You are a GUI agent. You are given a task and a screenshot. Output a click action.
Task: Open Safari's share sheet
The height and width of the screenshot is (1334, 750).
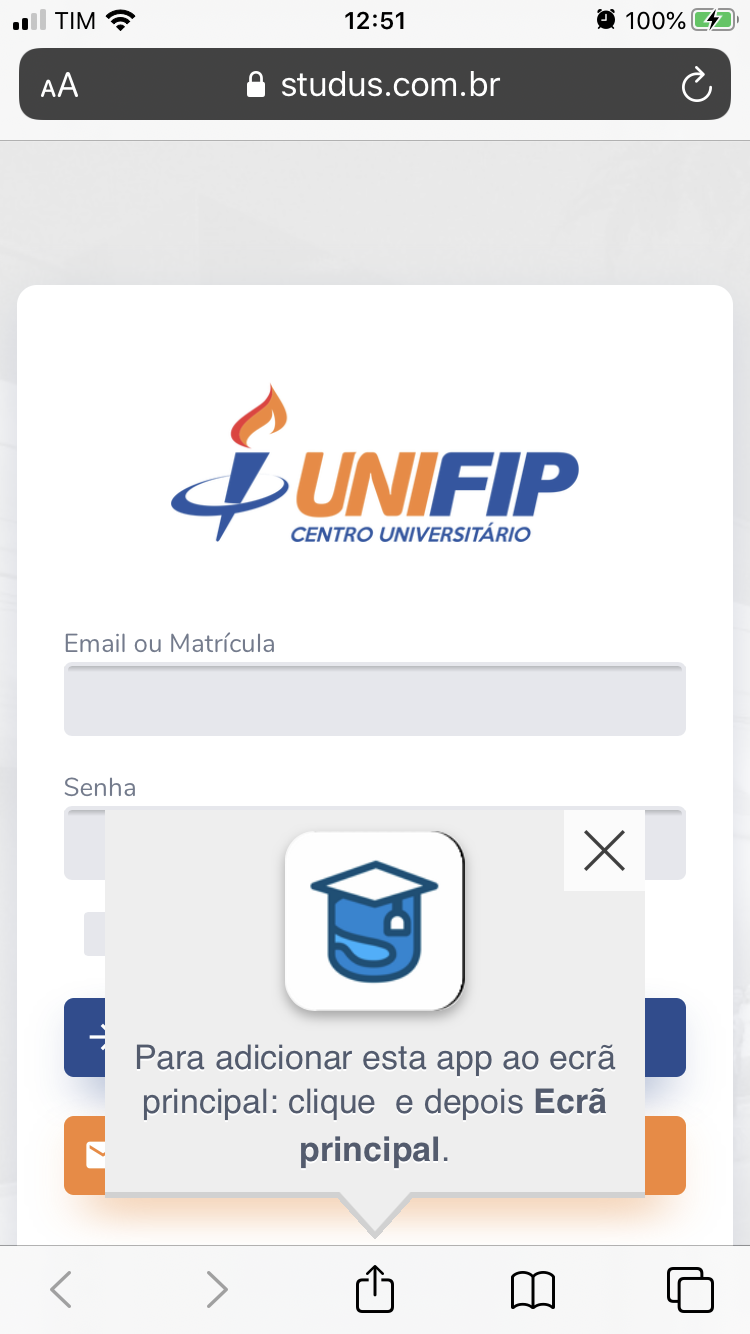[375, 1290]
